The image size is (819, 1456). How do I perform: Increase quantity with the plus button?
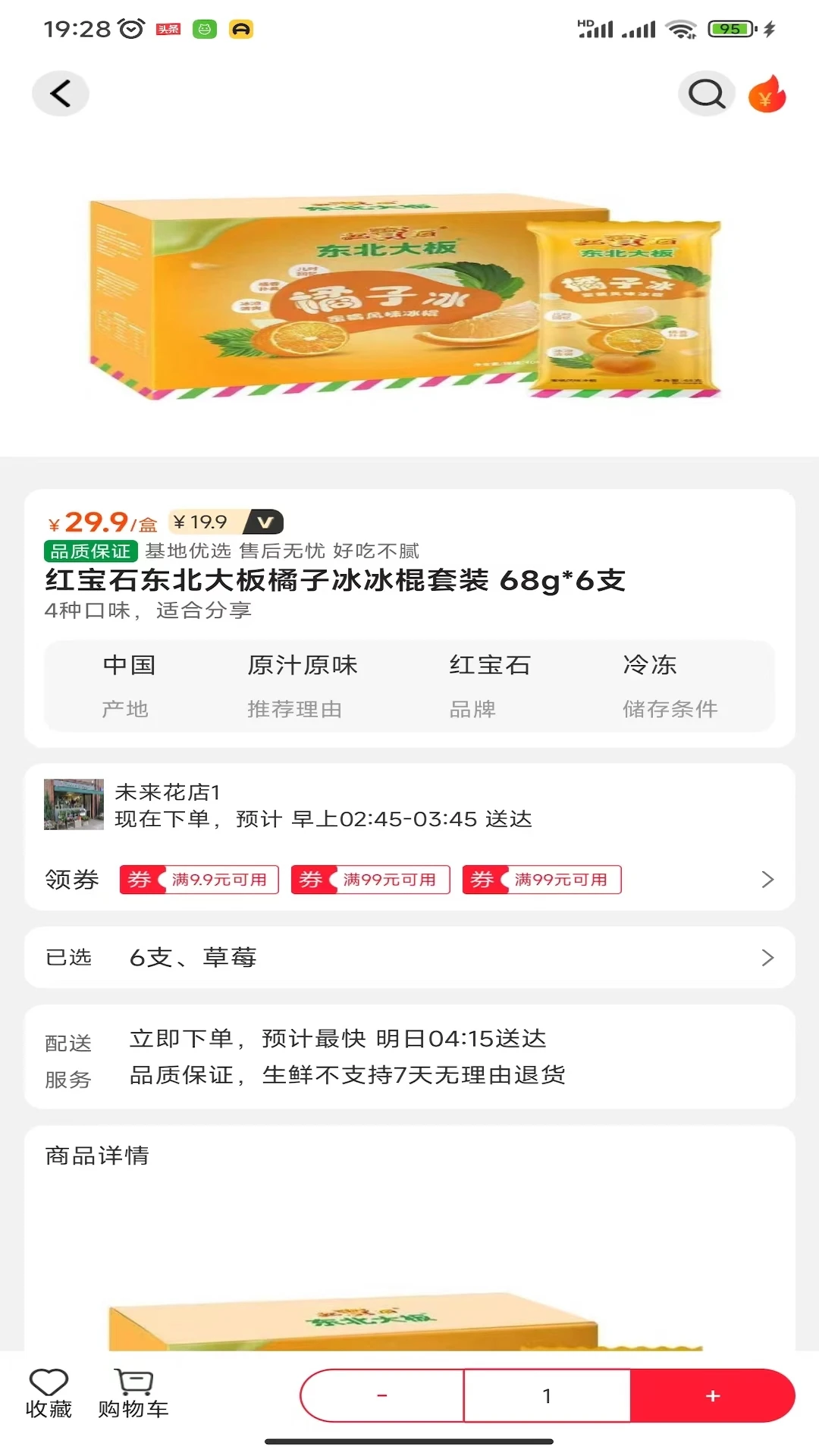coord(712,1394)
